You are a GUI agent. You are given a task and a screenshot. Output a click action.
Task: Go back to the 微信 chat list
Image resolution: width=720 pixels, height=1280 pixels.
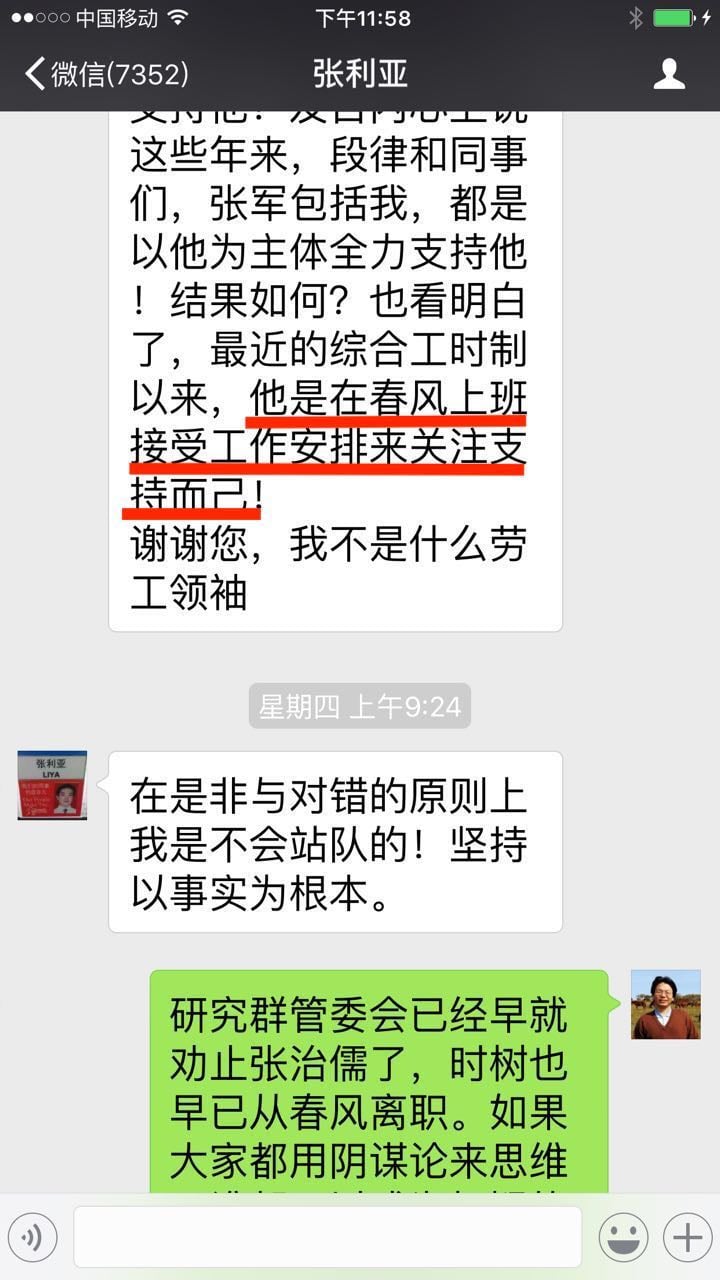coord(105,73)
